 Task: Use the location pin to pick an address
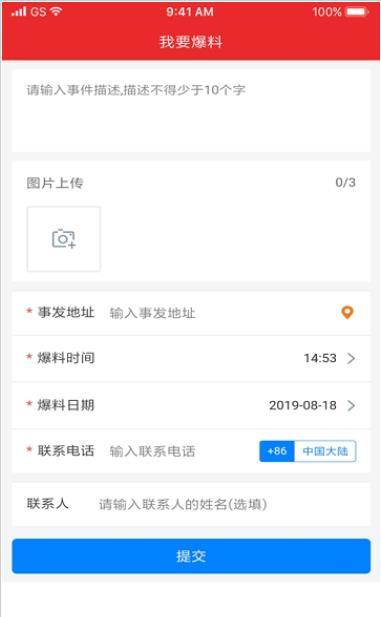(x=347, y=313)
